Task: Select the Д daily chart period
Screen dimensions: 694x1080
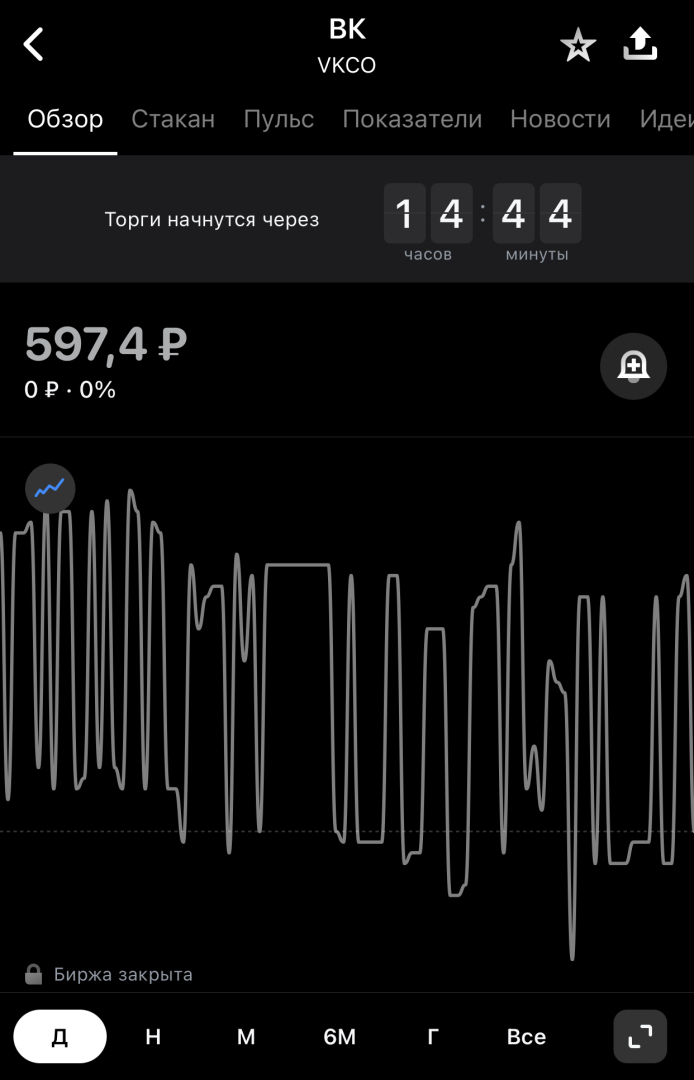Action: coord(60,1036)
